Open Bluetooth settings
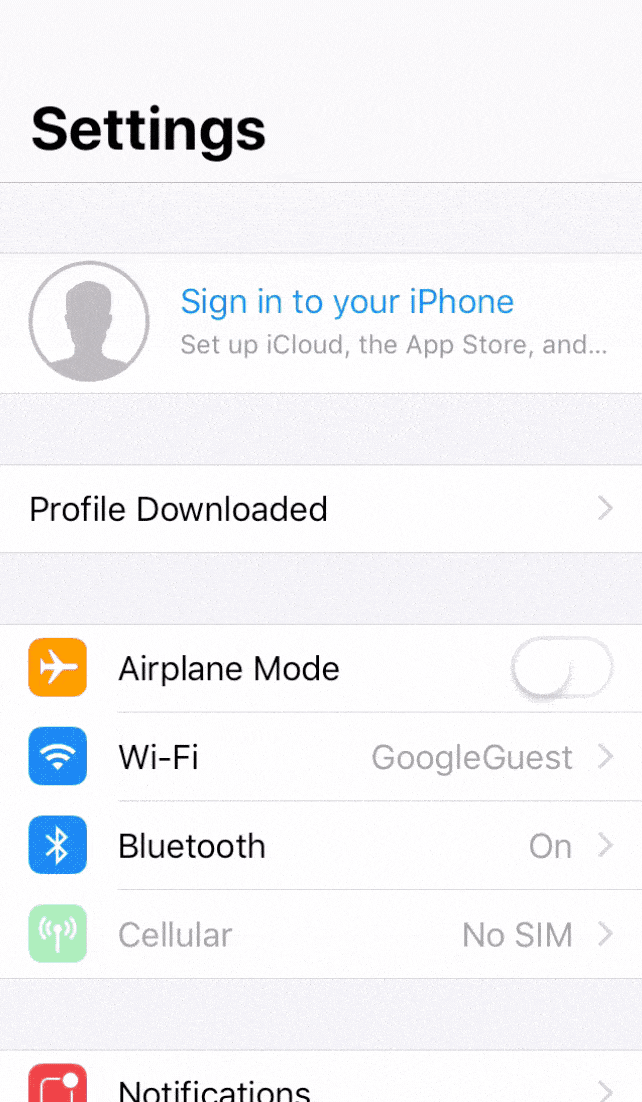This screenshot has width=642, height=1102. (x=320, y=846)
